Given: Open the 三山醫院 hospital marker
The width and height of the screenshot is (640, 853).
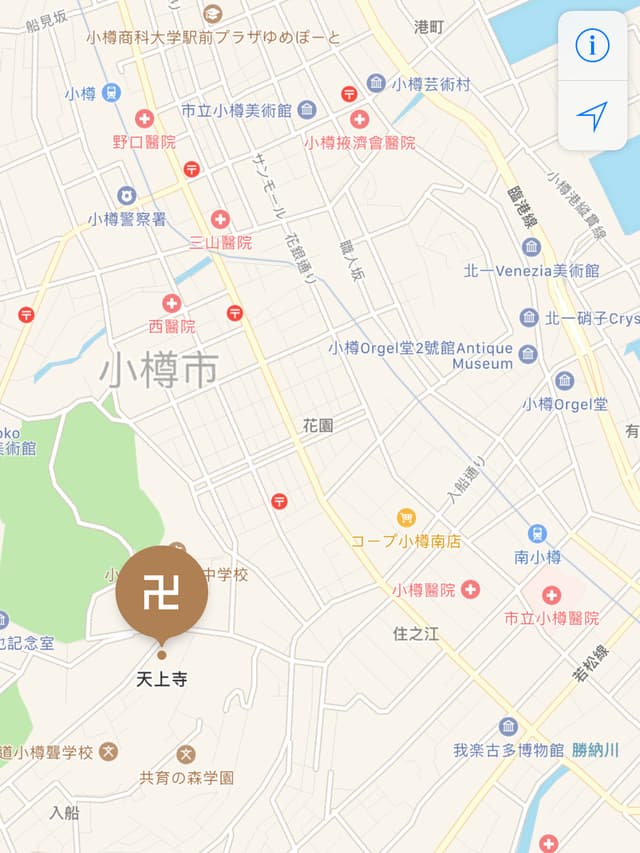Looking at the screenshot, I should [x=220, y=219].
